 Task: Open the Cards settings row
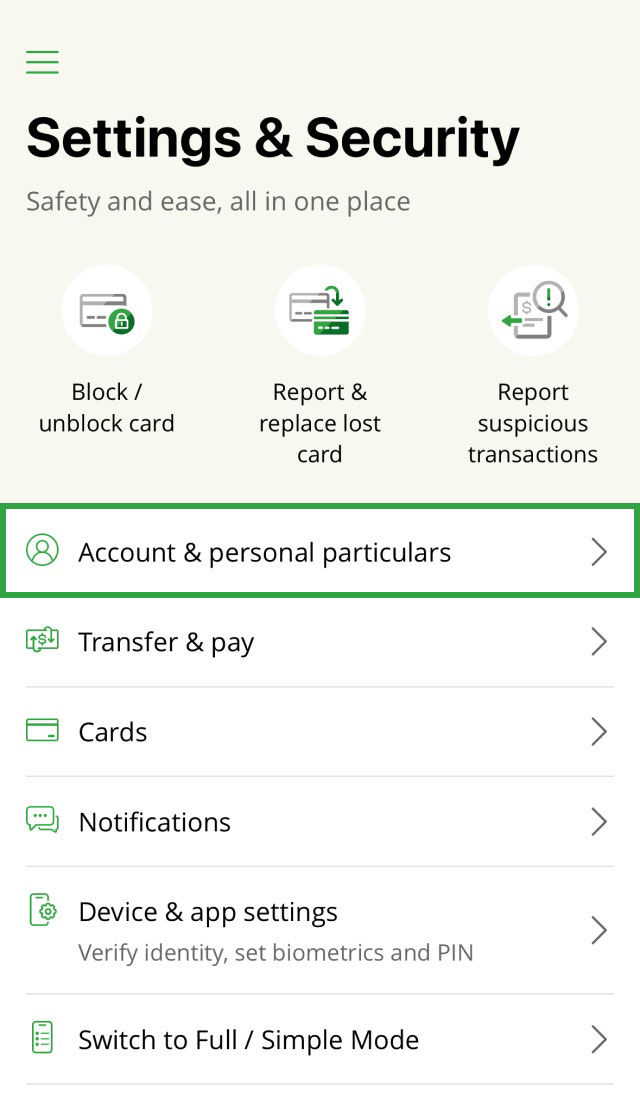click(320, 732)
